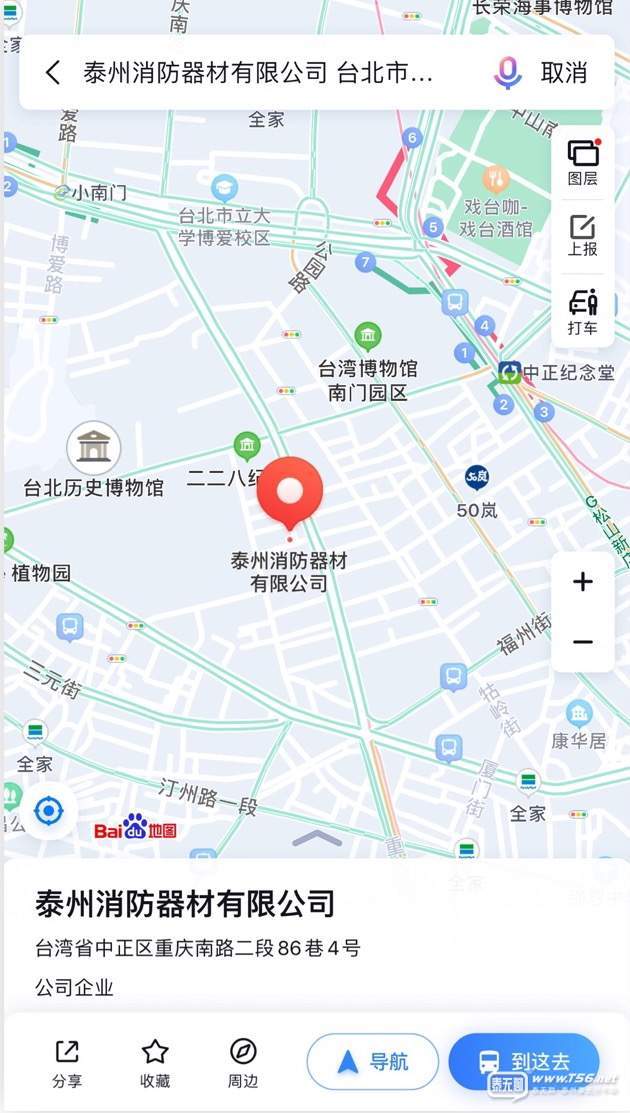Open 上报 to report an issue
The image size is (630, 1113).
click(x=582, y=236)
